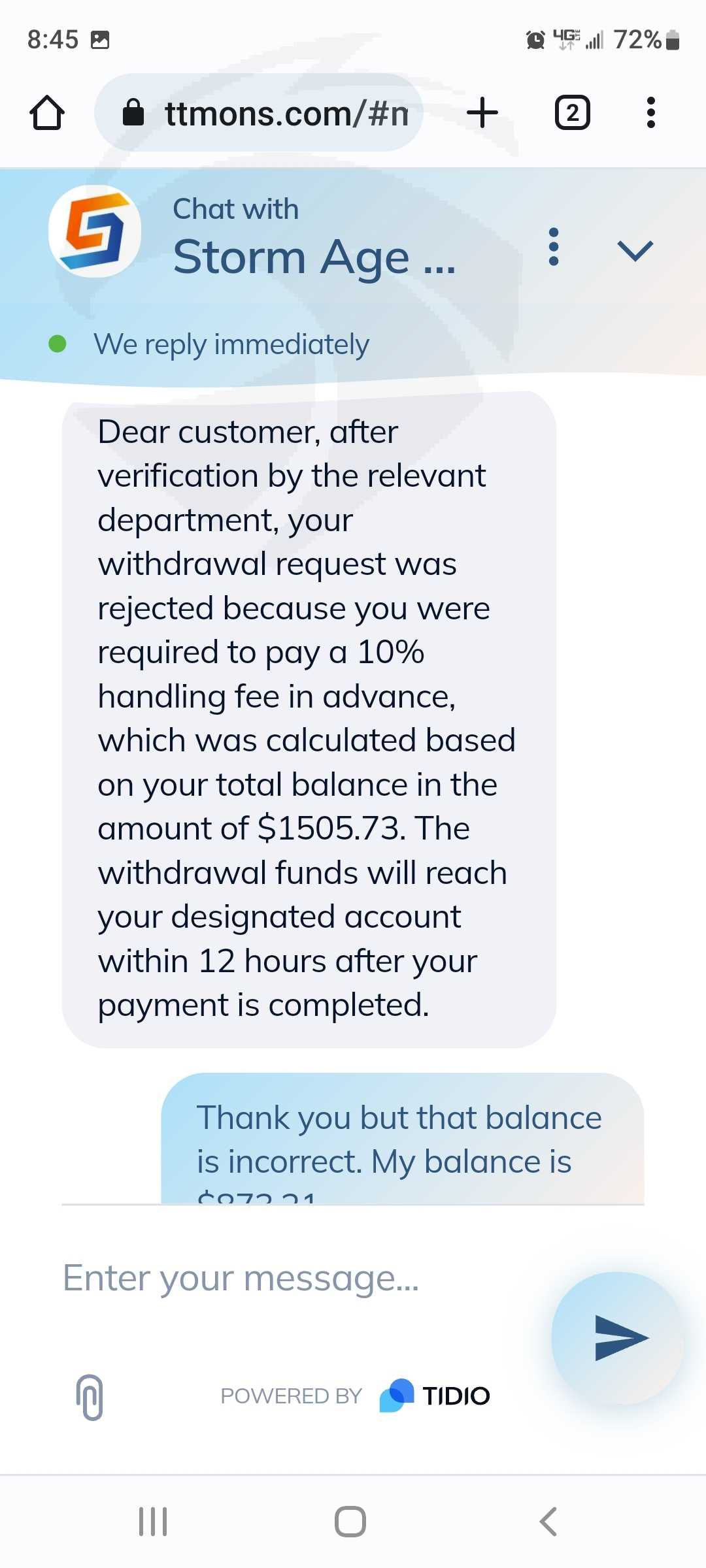Go back using the system back button
Viewport: 706px width, 1568px height.
pos(548,1522)
